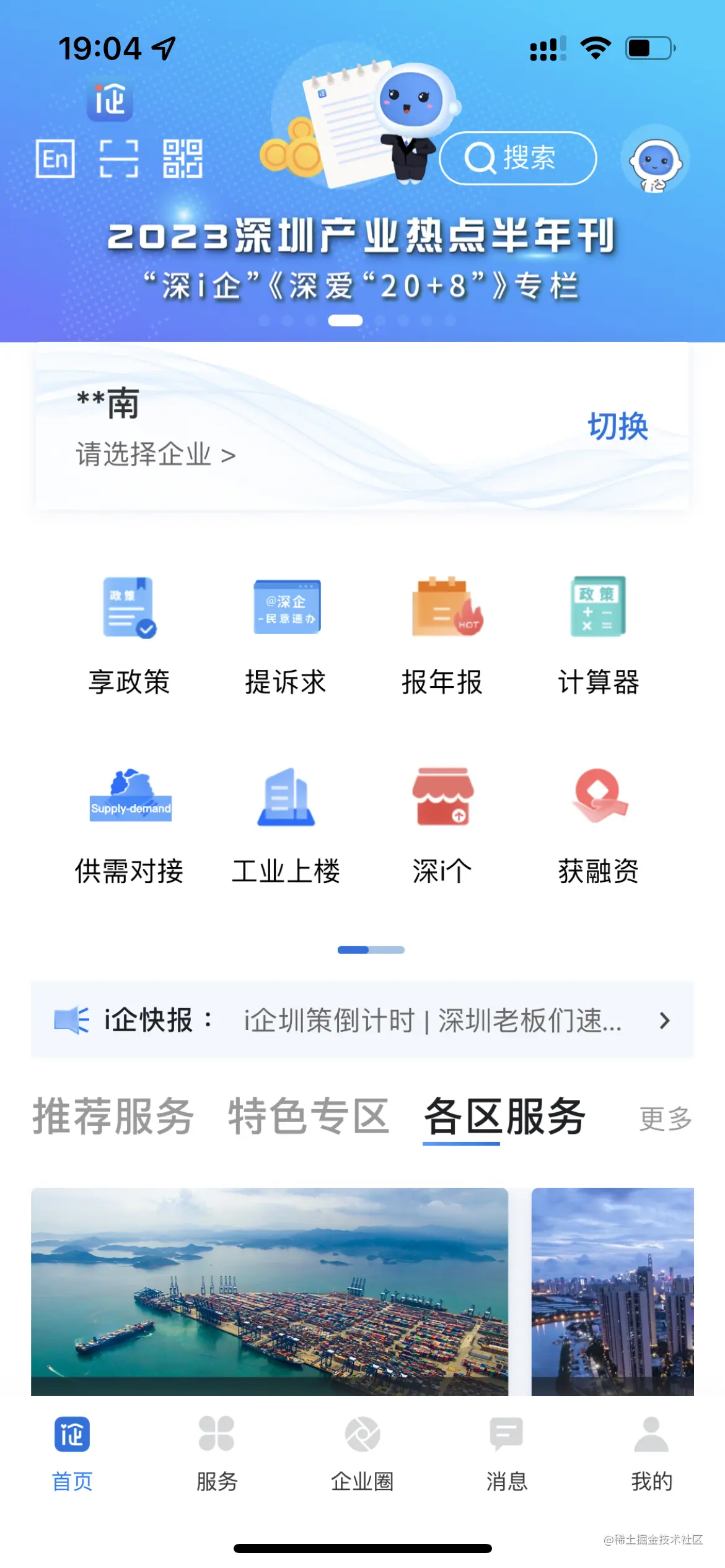Screen dimensions: 725x1568
Task: Tap the 切换 switch account button
Action: point(618,427)
